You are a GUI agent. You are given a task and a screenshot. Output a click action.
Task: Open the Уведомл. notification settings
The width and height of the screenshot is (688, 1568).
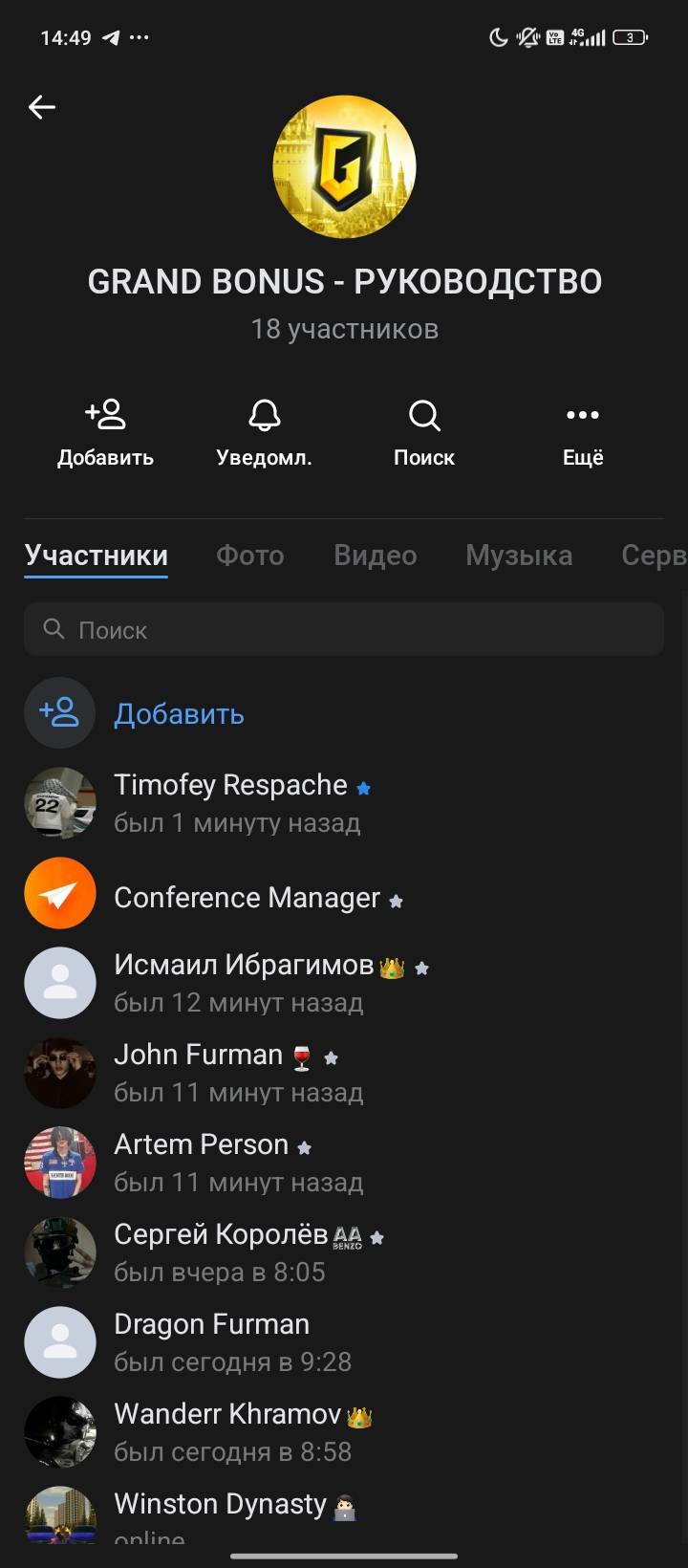[264, 433]
